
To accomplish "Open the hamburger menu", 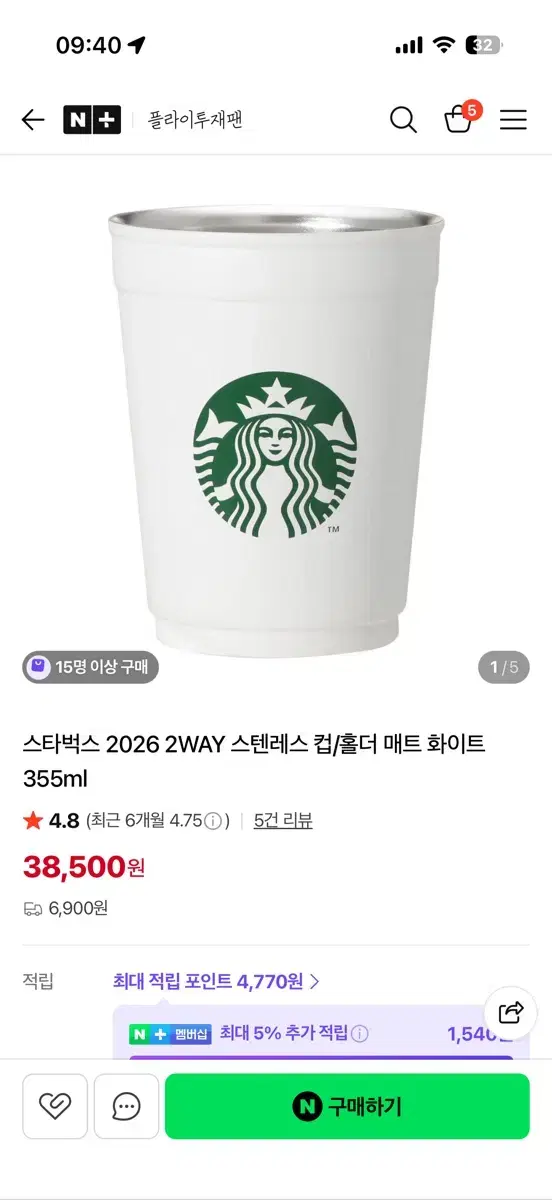I will pos(513,120).
